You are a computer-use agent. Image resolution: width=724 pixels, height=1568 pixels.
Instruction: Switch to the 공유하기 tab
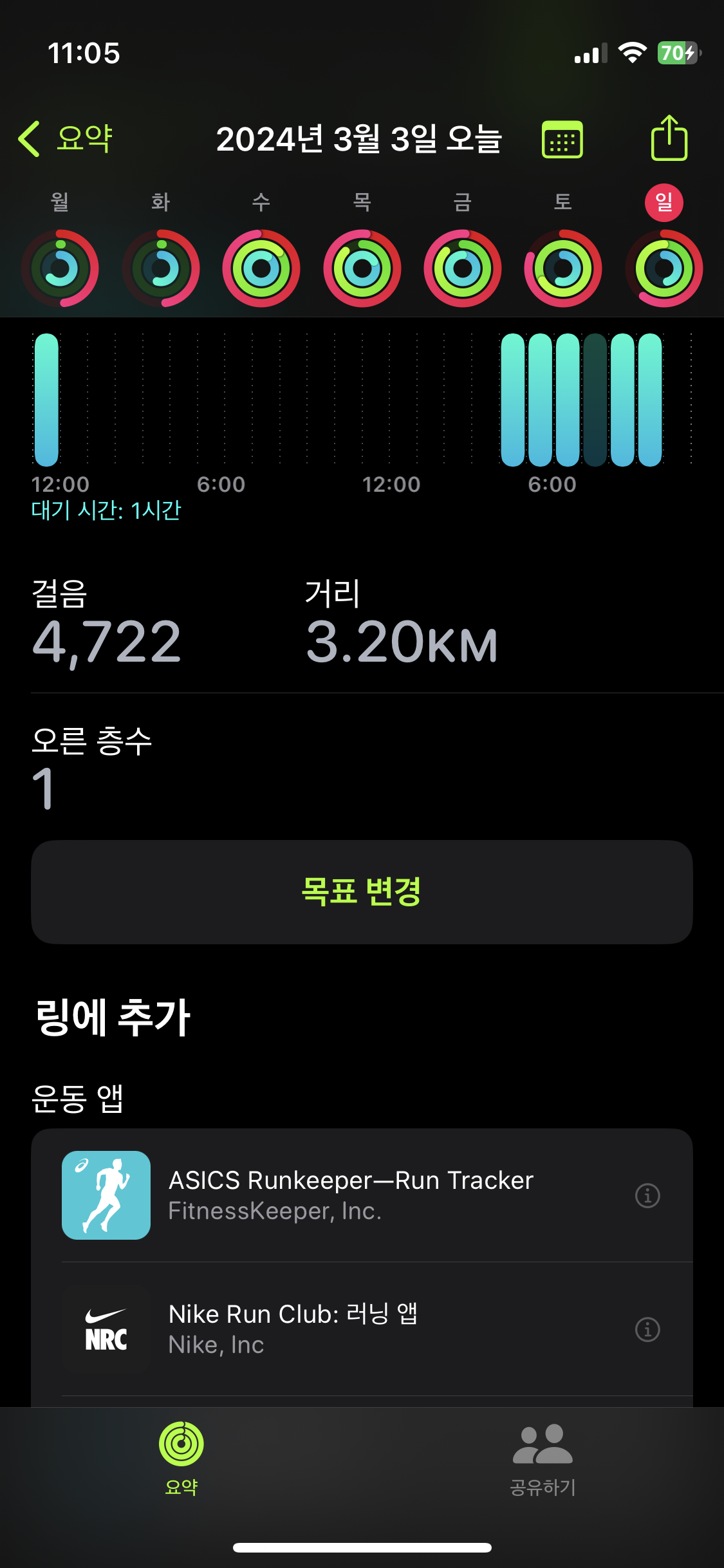pos(543,1459)
